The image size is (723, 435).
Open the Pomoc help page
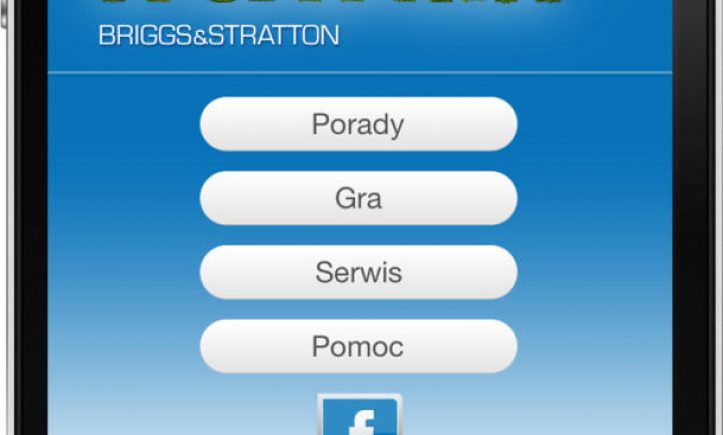(358, 346)
